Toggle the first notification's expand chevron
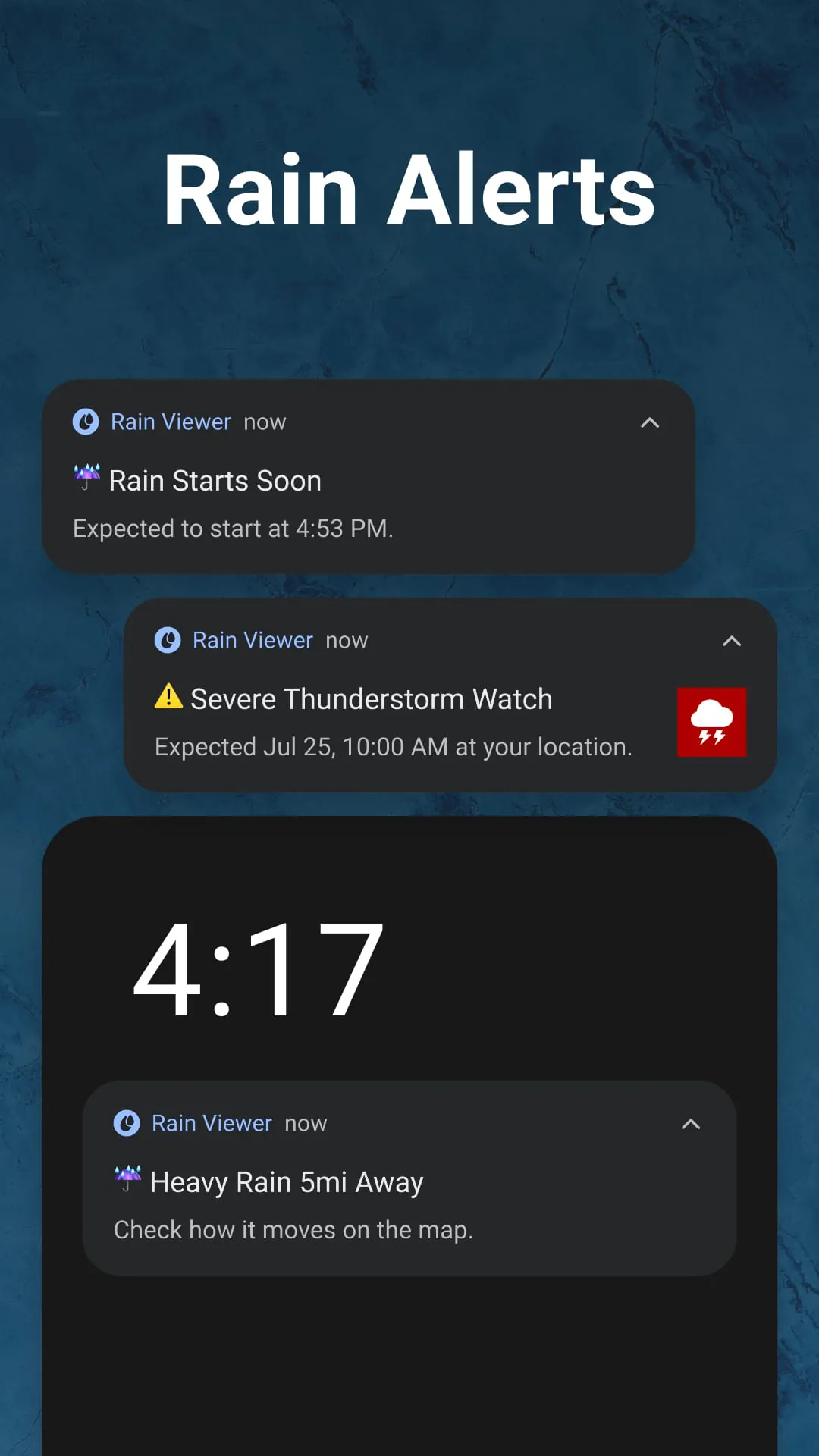Image resolution: width=819 pixels, height=1456 pixels. tap(651, 422)
